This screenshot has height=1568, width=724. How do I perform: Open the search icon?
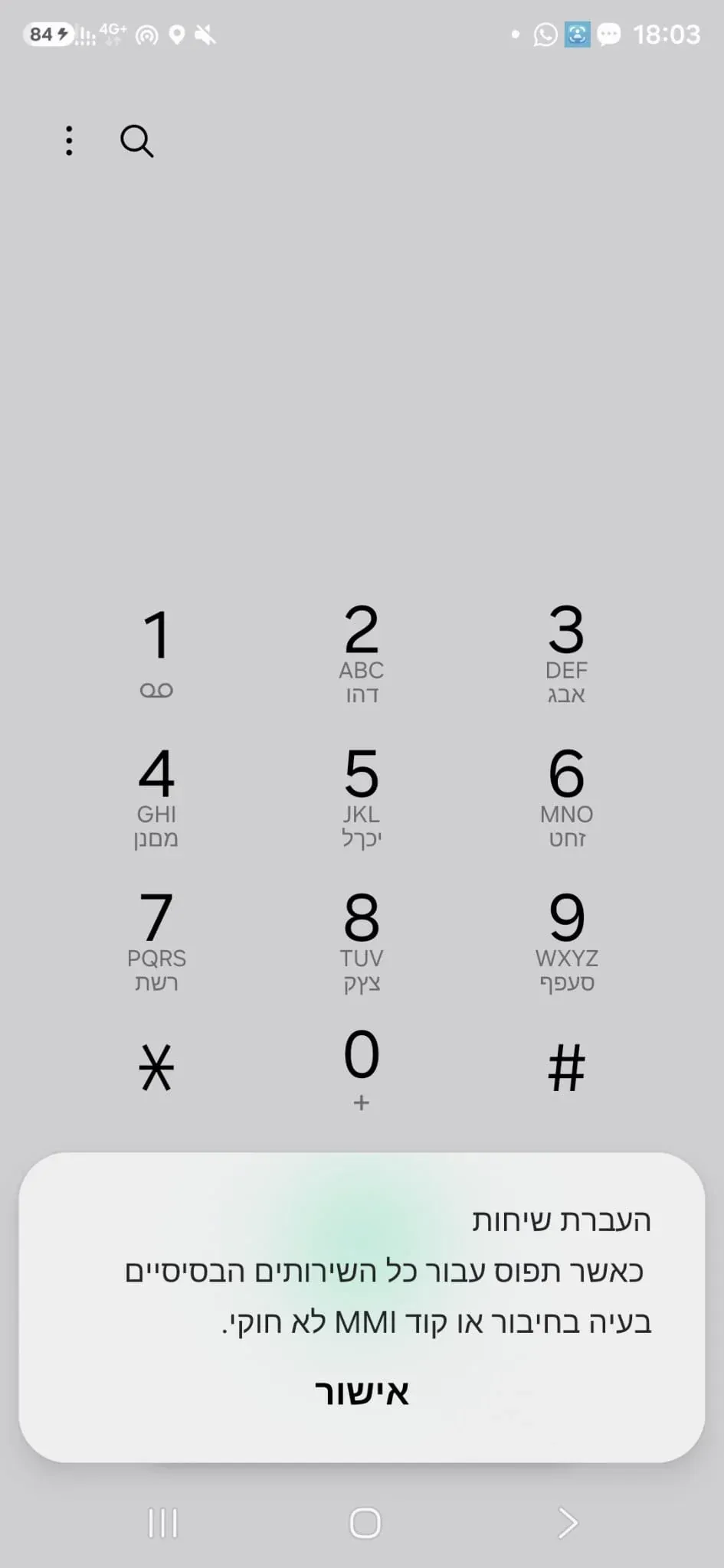(x=137, y=141)
